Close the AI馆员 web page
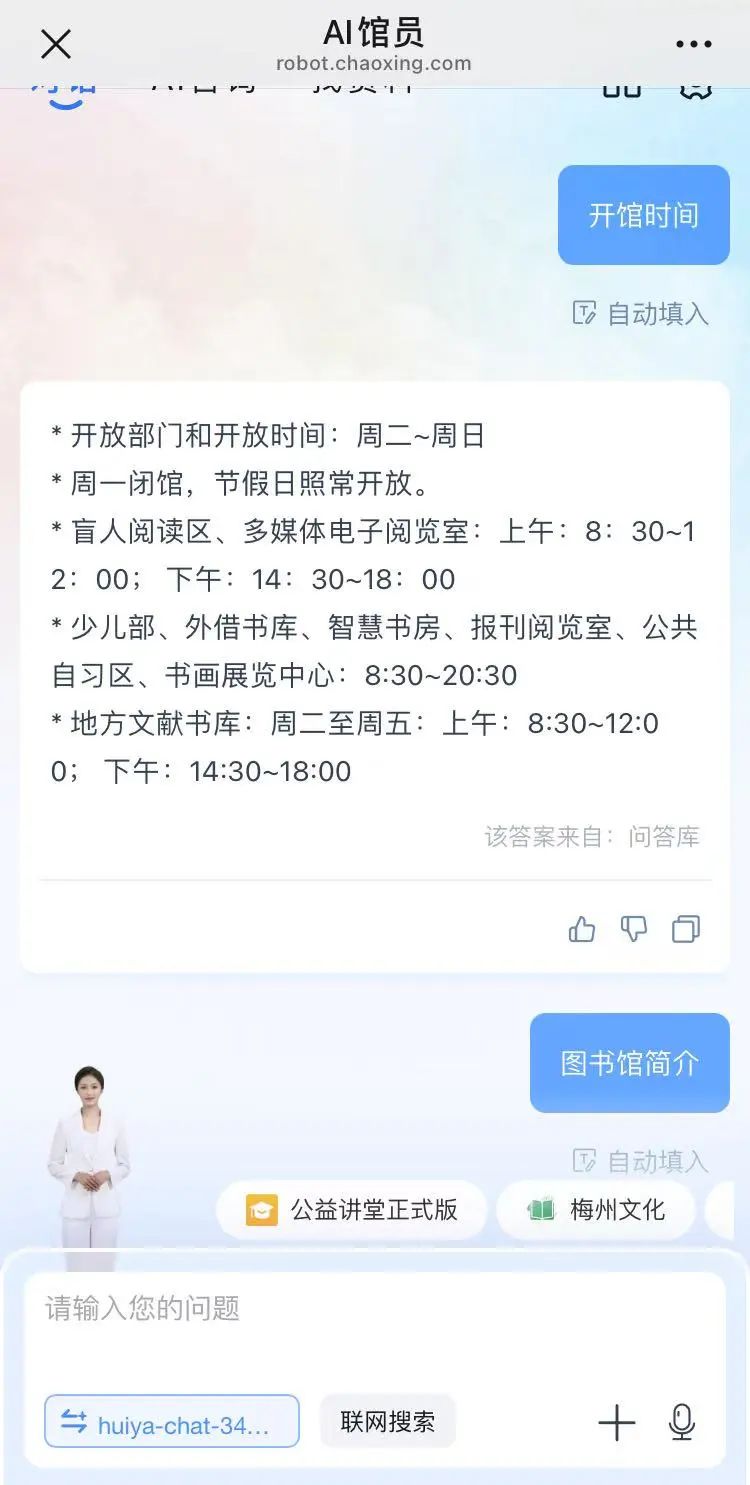Screen dimensions: 750x1485 [x=56, y=44]
